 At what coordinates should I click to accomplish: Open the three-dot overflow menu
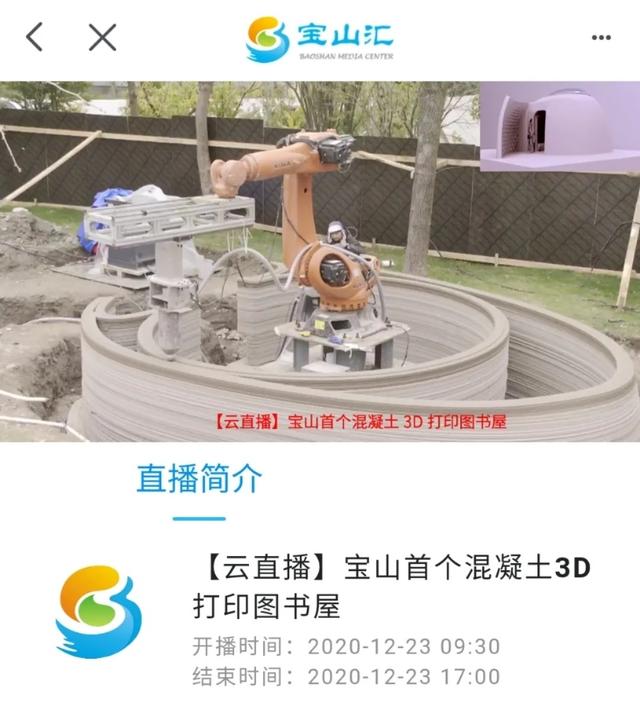(x=600, y=38)
